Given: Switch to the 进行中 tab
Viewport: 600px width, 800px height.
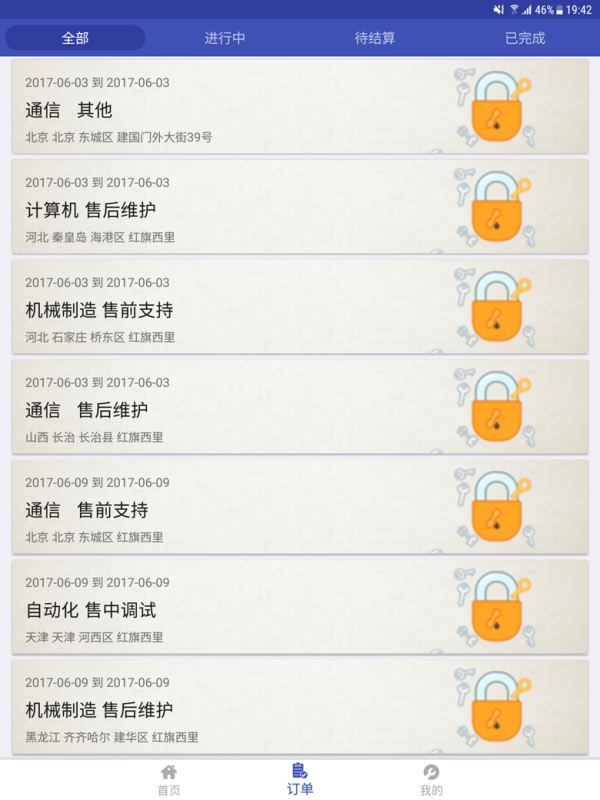Looking at the screenshot, I should [225, 38].
